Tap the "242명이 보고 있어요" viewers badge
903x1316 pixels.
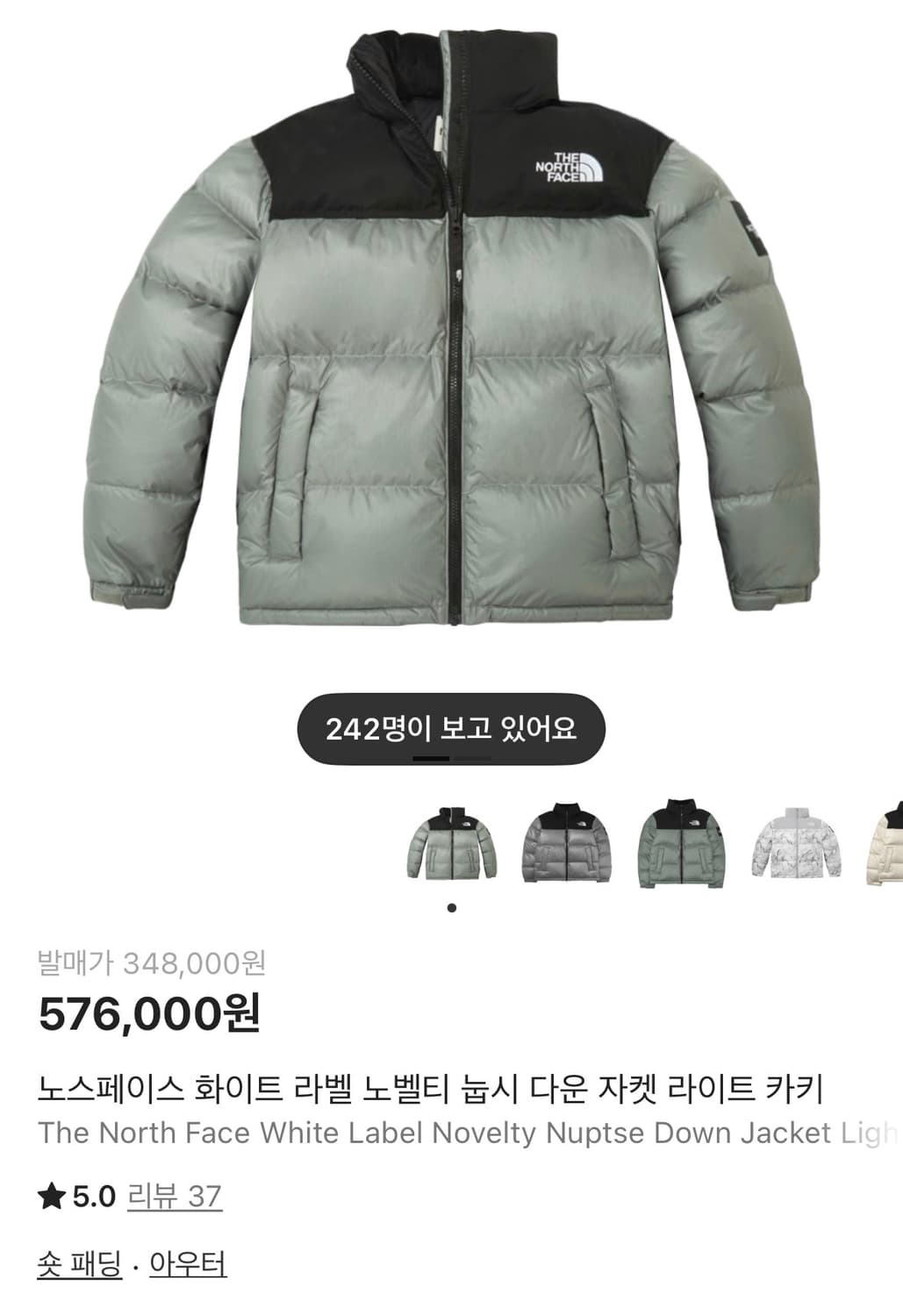pyautogui.click(x=452, y=726)
